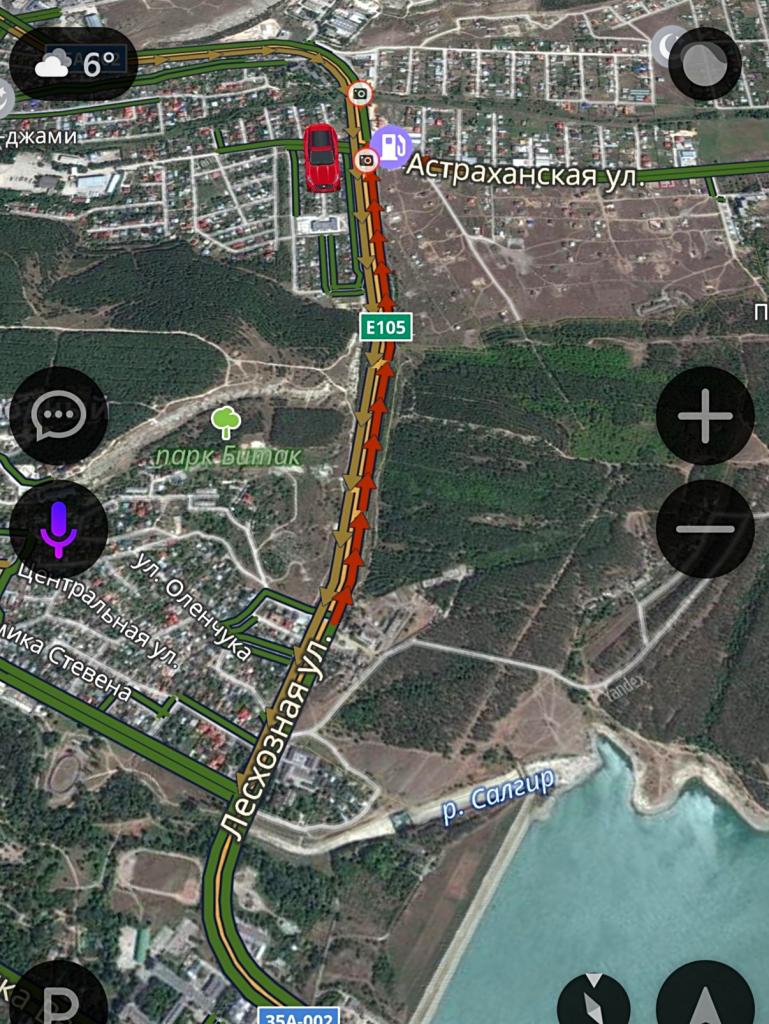The image size is (769, 1024).
Task: Open the weather widget showing 6°
Action: tap(74, 65)
